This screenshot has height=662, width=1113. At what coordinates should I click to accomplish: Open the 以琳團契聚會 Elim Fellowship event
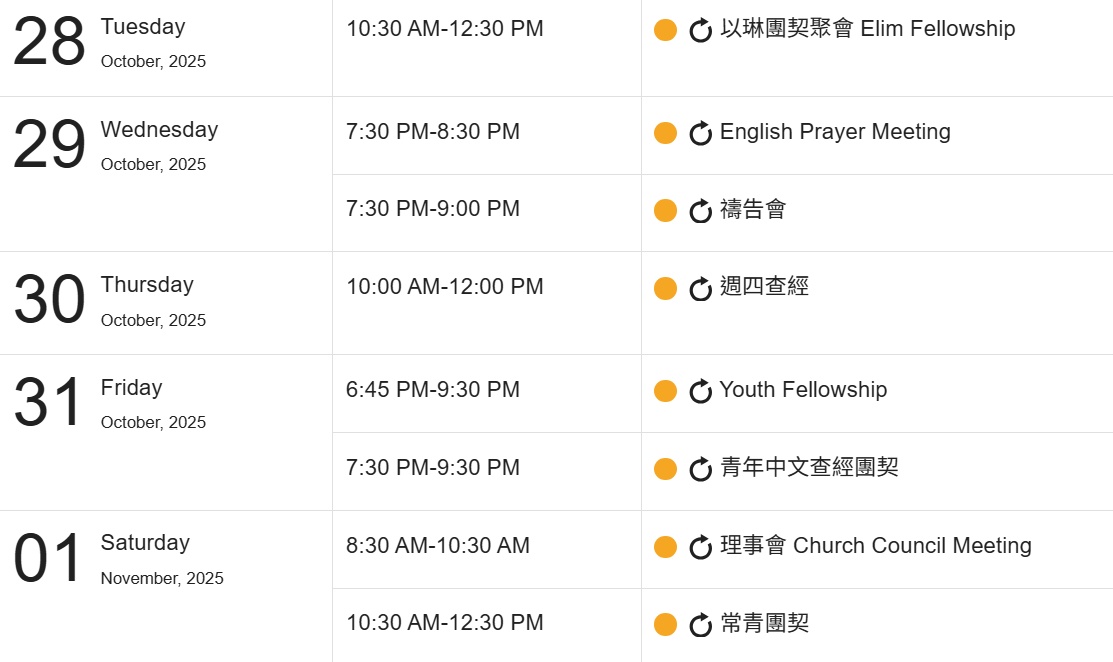pyautogui.click(x=867, y=29)
